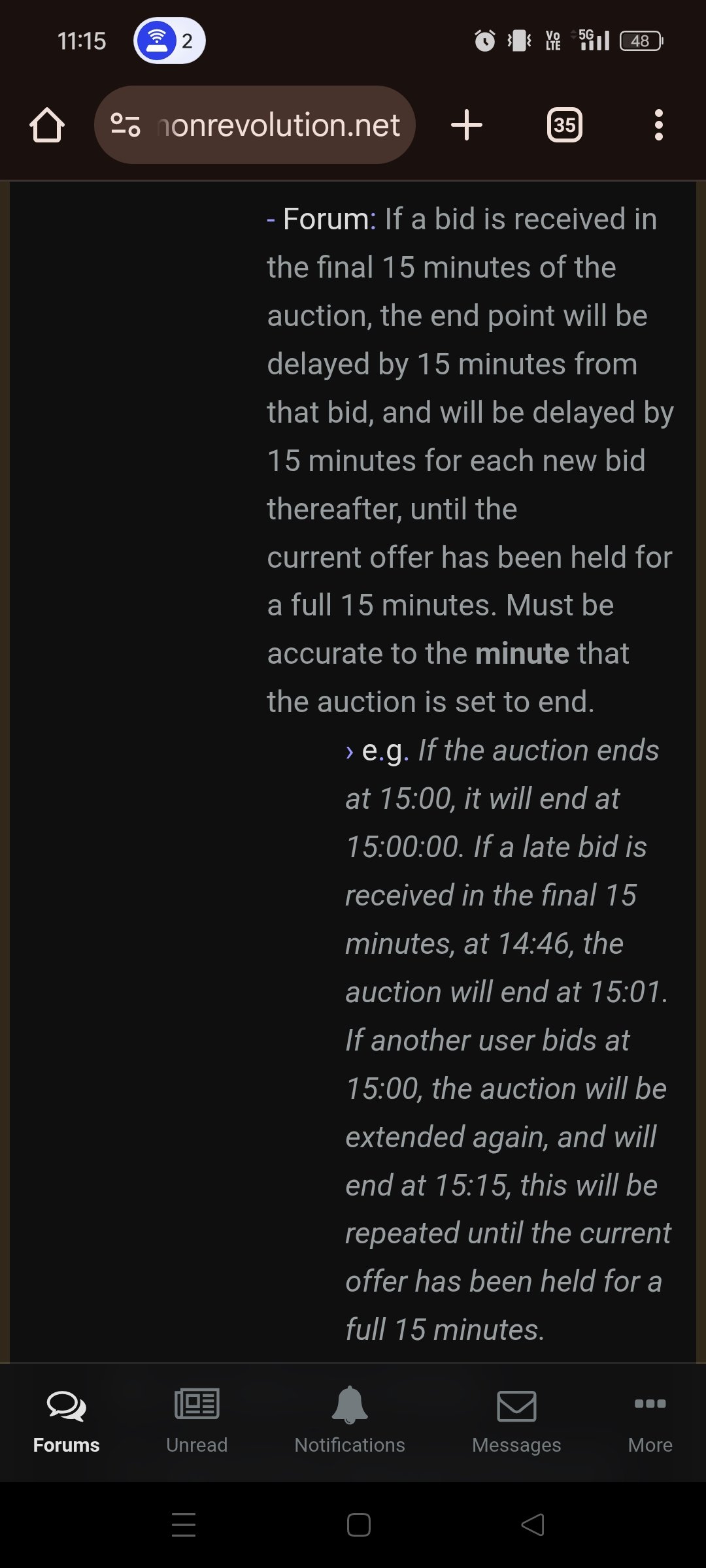Open the Unread section
The image size is (706, 1568).
(x=197, y=1422)
